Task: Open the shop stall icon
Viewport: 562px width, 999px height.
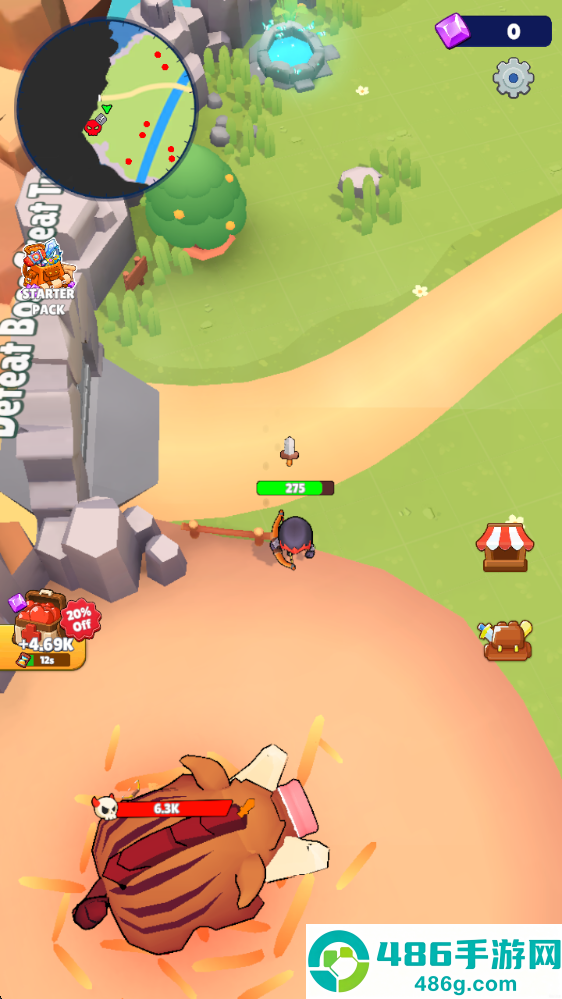Action: coord(505,547)
